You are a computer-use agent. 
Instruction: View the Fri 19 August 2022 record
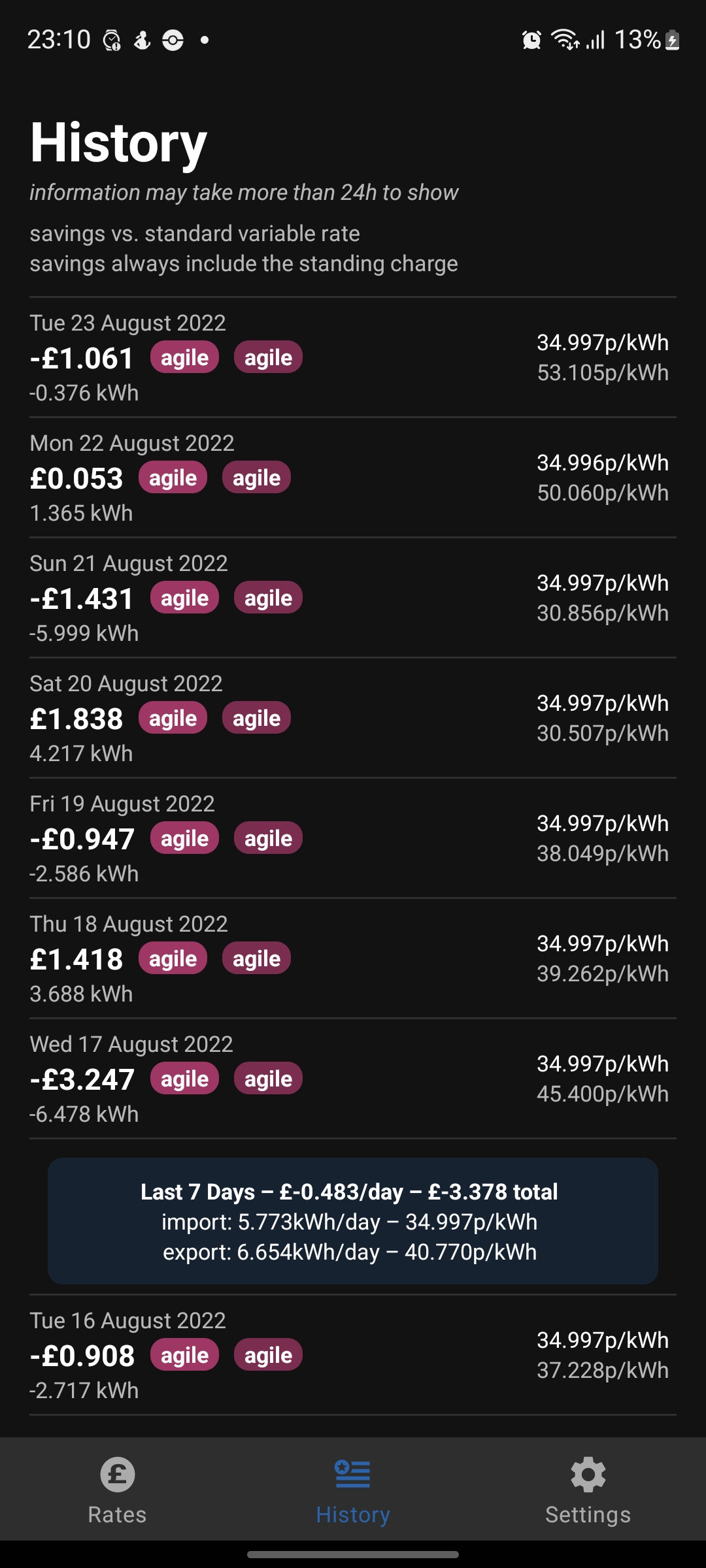pyautogui.click(x=353, y=838)
